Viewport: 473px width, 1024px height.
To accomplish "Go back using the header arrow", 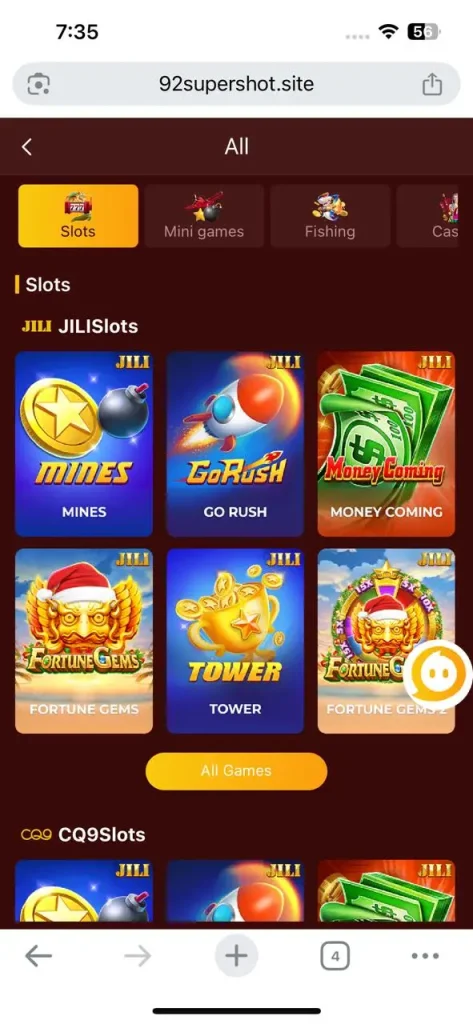I will pos(27,147).
